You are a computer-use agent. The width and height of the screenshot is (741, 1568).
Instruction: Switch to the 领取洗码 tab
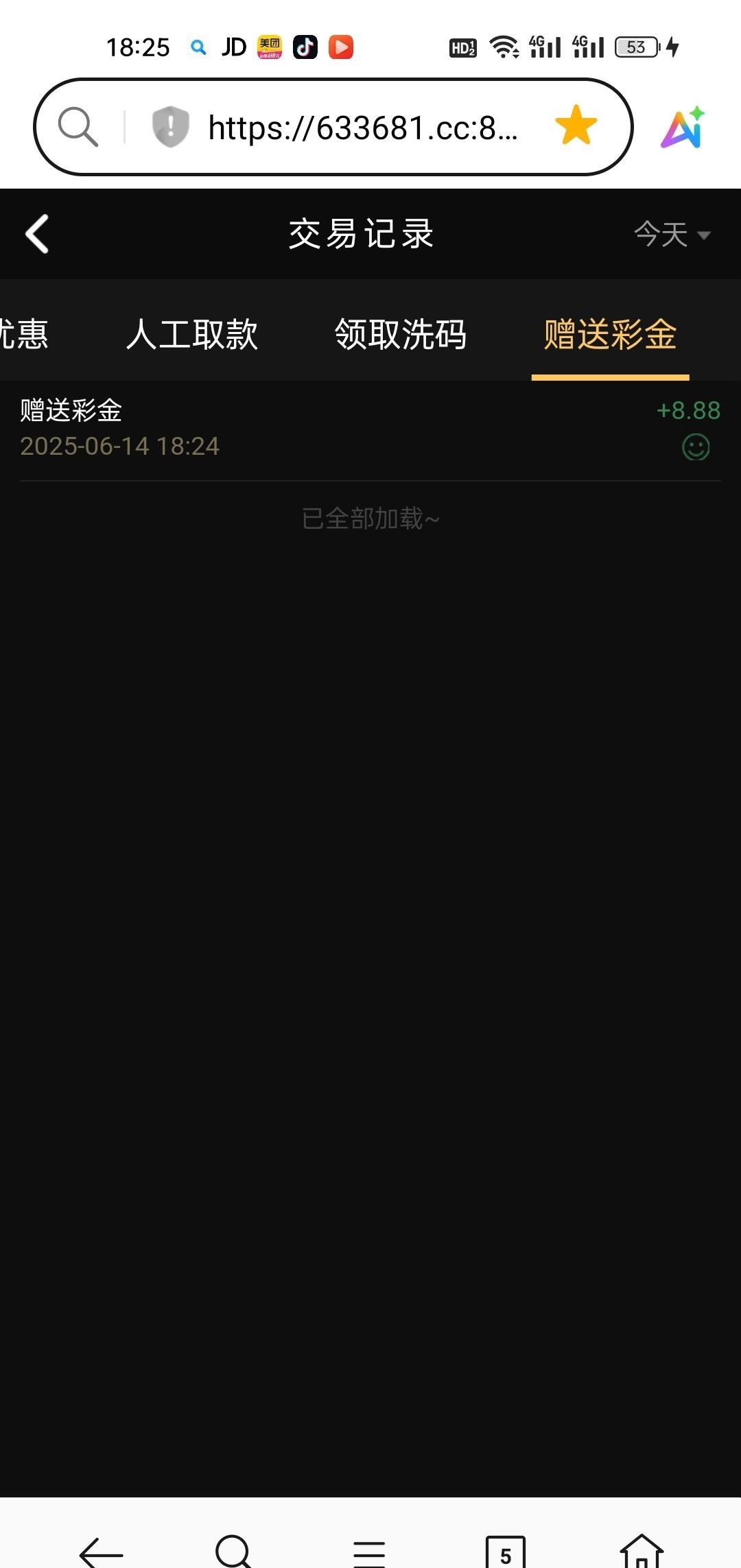point(400,335)
